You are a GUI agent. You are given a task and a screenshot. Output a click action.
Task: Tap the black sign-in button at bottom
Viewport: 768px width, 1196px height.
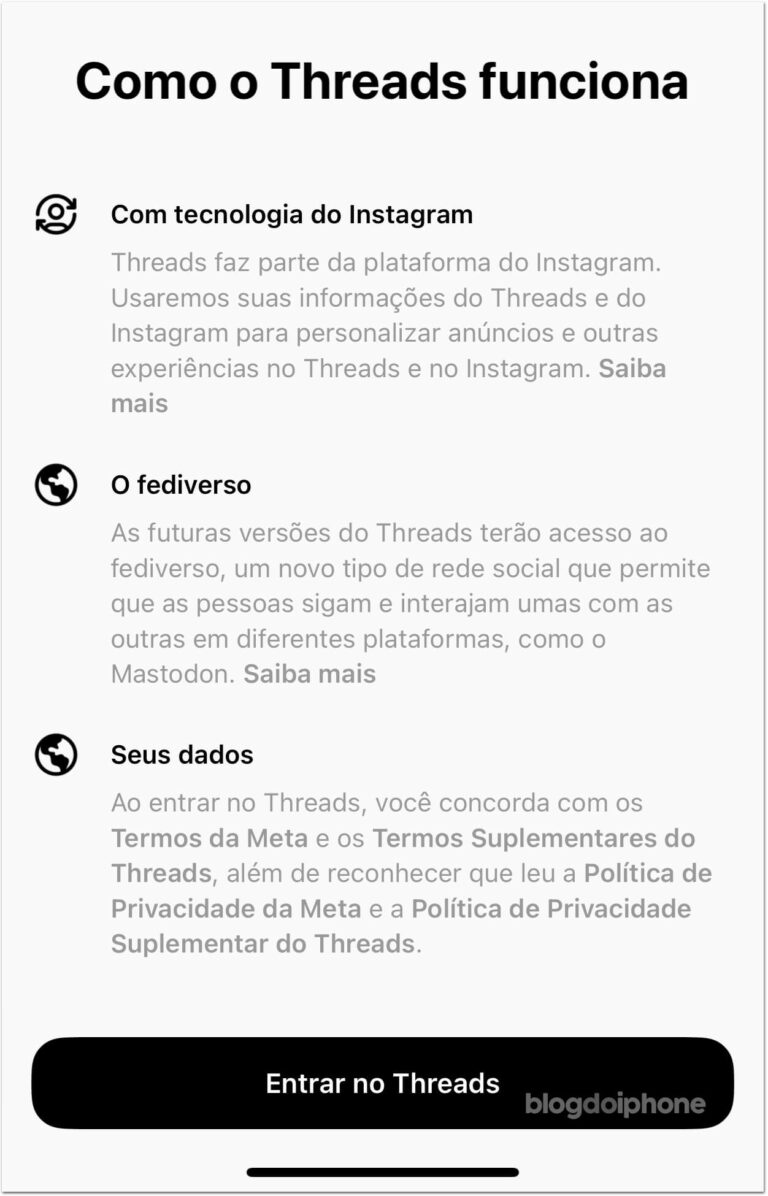coord(384,1083)
